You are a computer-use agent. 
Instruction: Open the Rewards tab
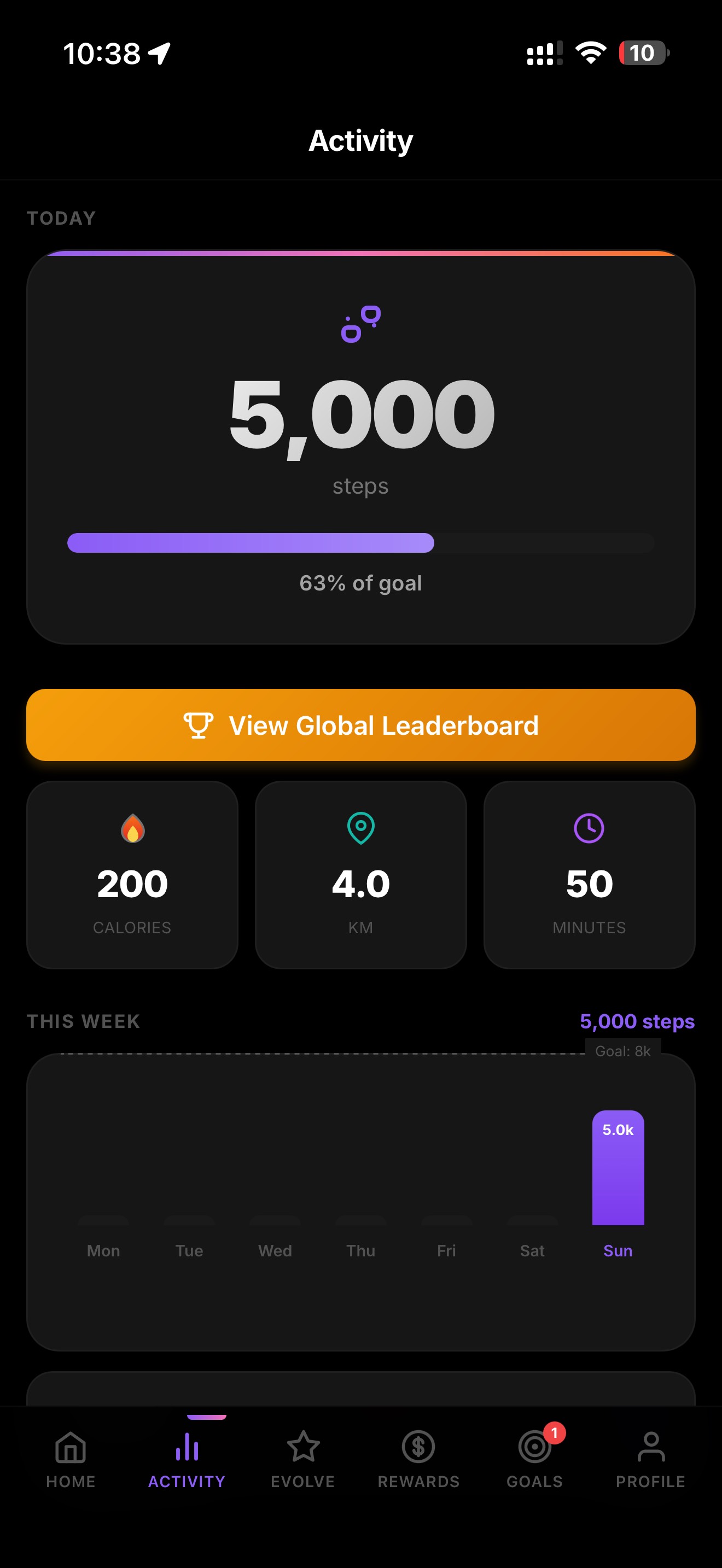(418, 1457)
